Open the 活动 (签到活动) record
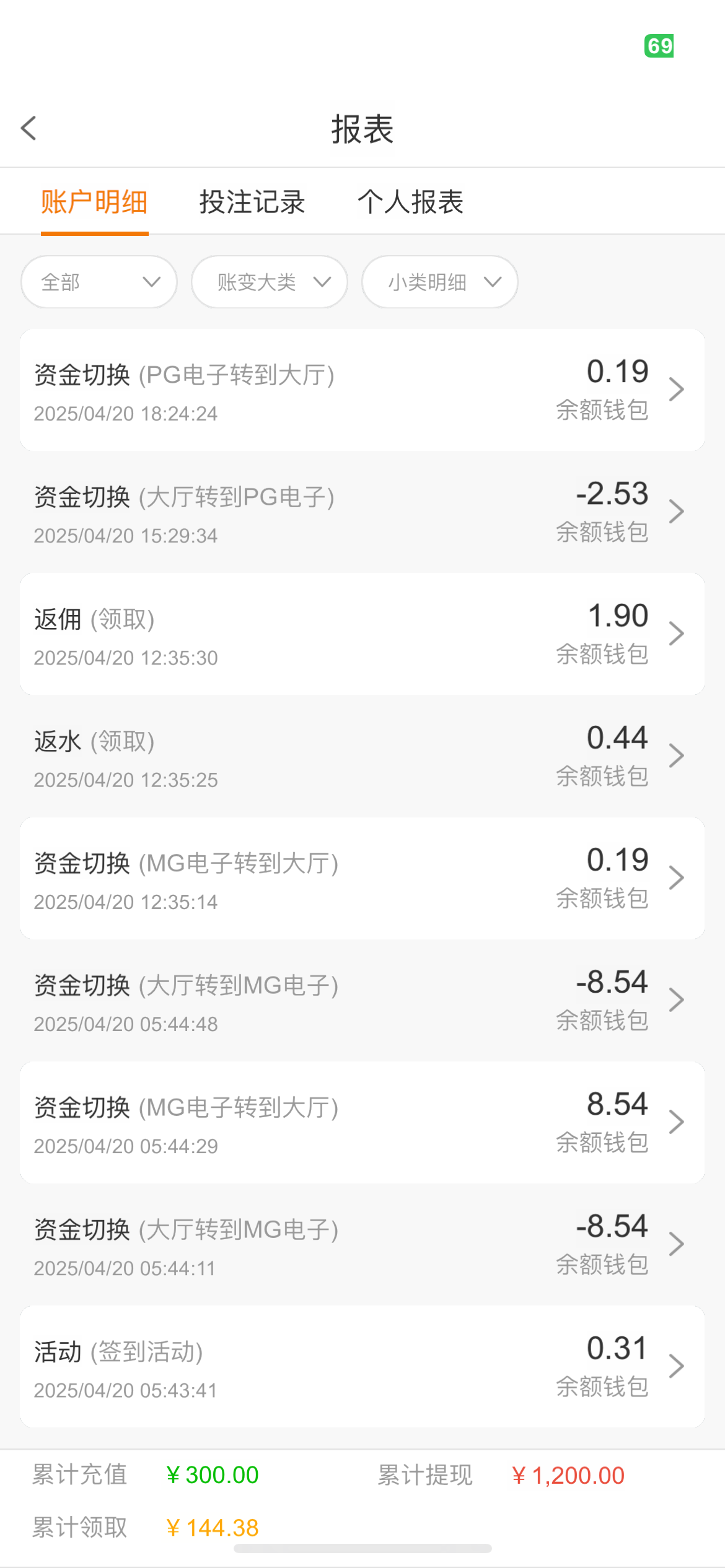This screenshot has height=1568, width=725. click(x=362, y=1366)
